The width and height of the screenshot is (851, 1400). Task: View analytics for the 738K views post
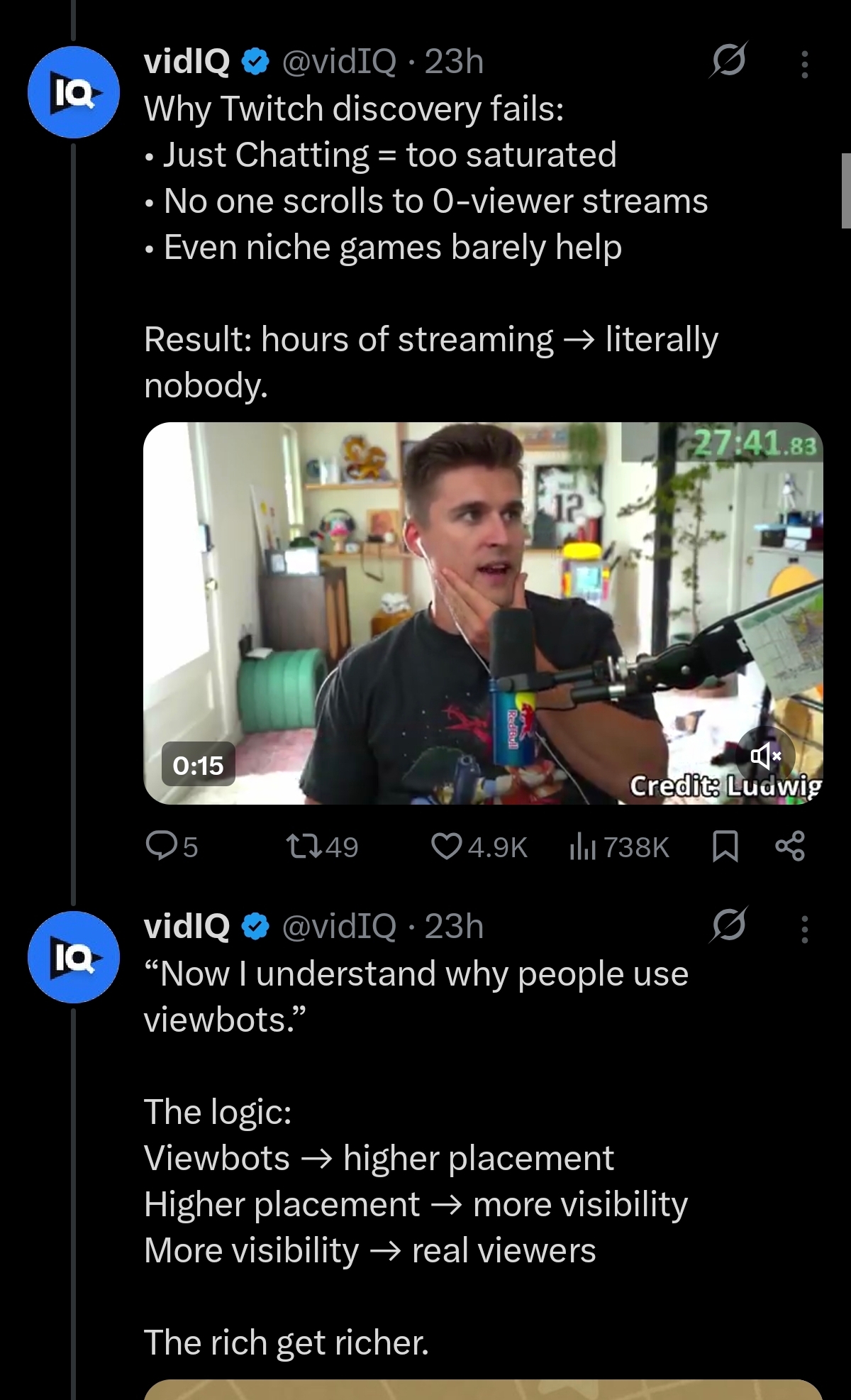(619, 847)
